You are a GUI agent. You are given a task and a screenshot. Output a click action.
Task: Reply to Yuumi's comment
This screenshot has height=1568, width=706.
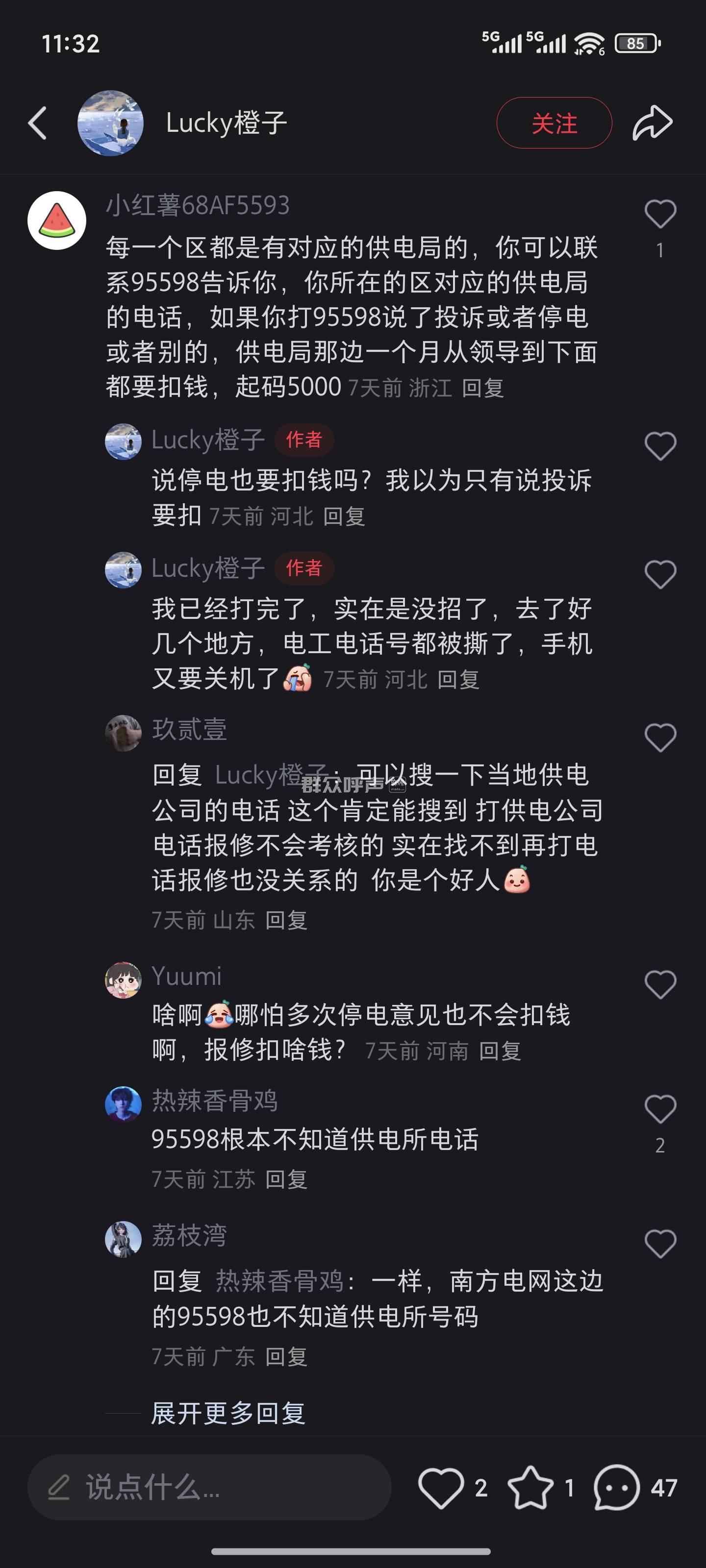tap(500, 1051)
